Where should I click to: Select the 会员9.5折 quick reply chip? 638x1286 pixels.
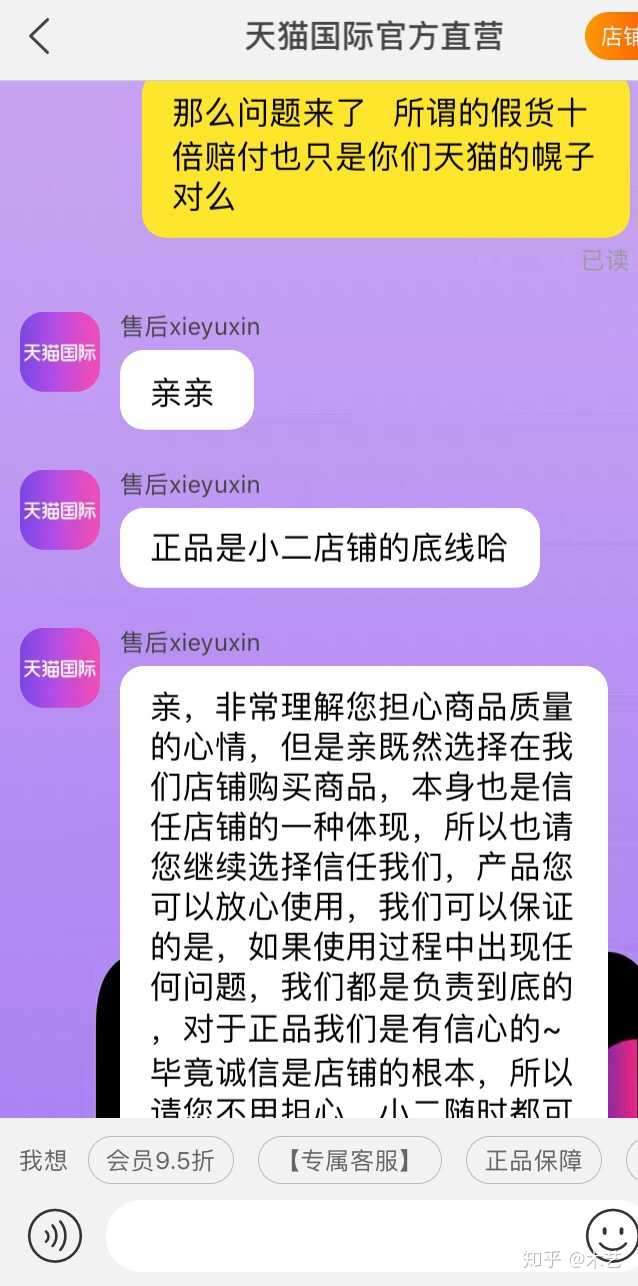tap(160, 1160)
